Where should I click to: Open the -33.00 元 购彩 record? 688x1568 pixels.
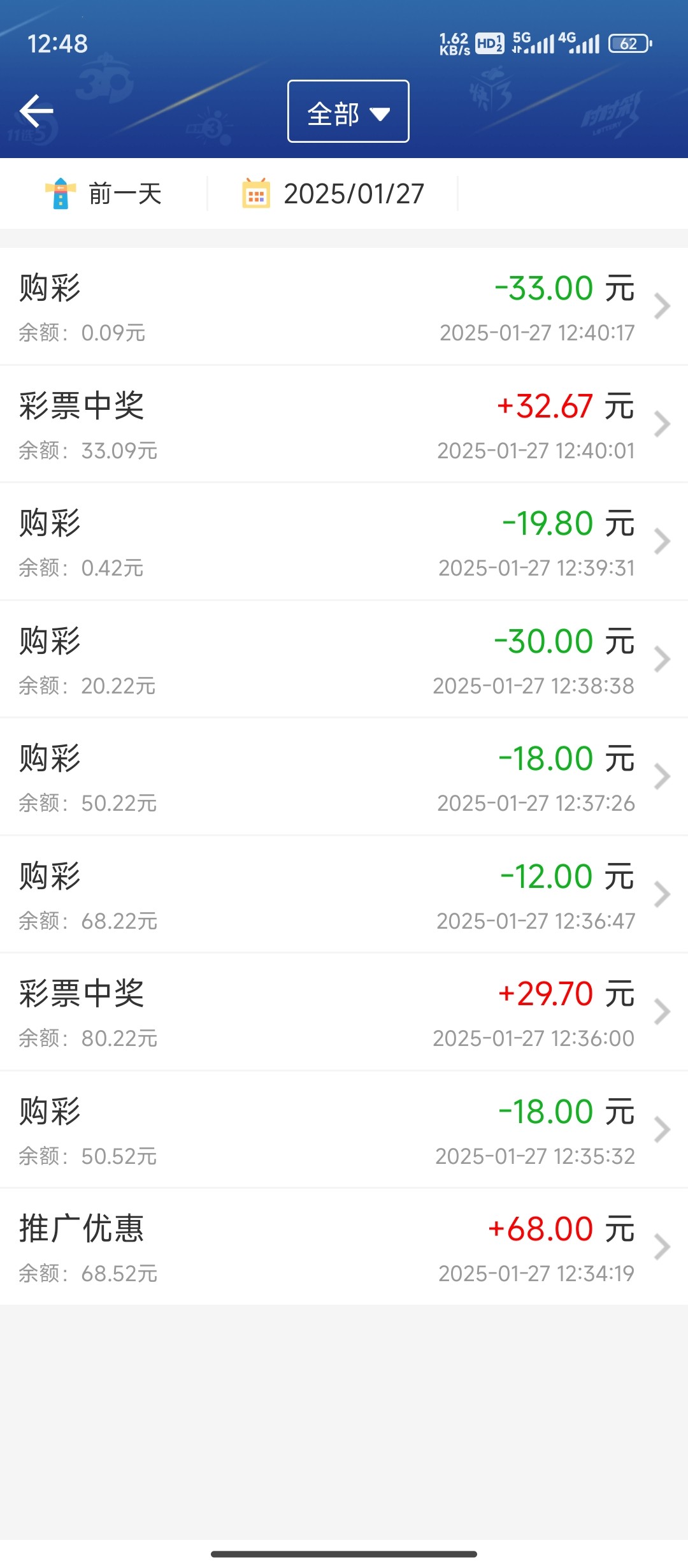click(344, 307)
